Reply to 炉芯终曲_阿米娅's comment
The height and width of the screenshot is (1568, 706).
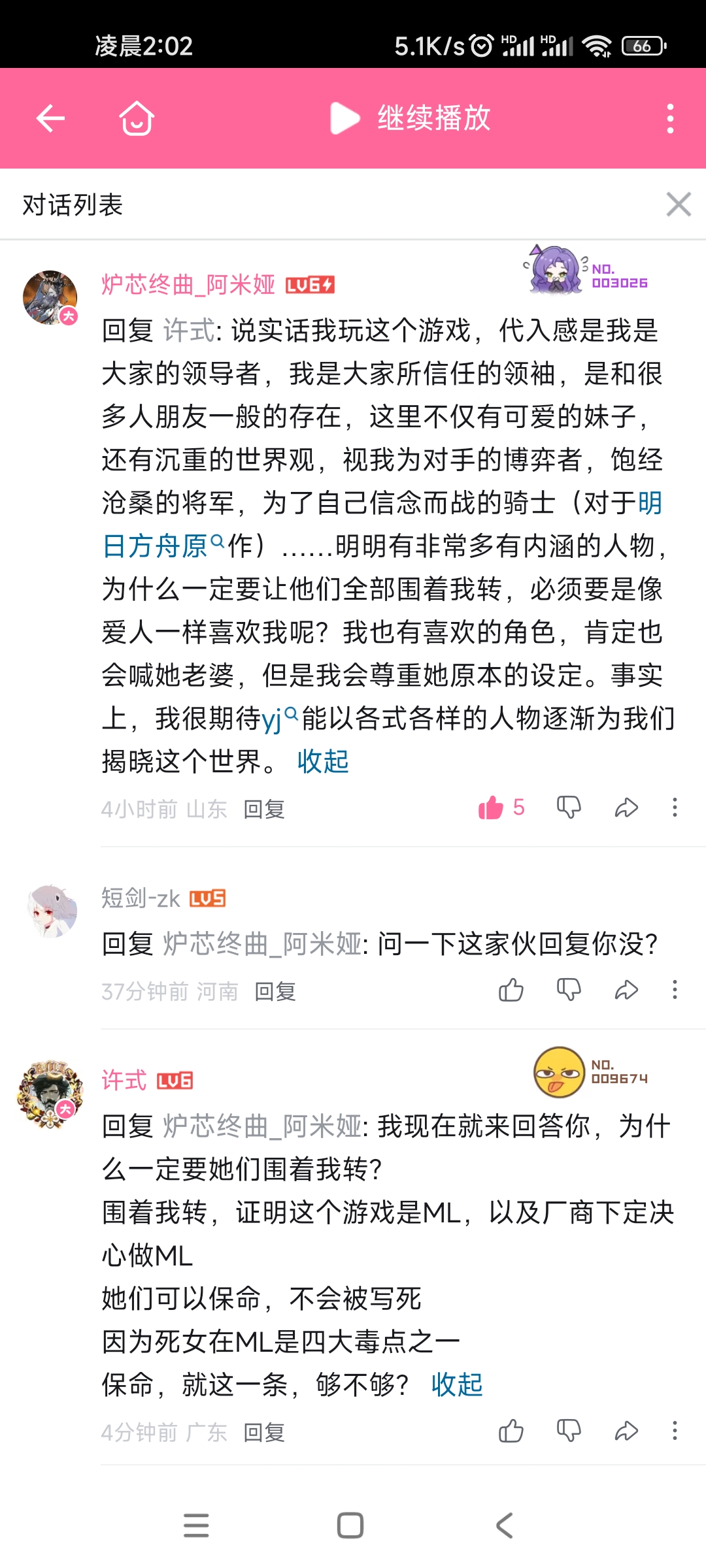264,809
